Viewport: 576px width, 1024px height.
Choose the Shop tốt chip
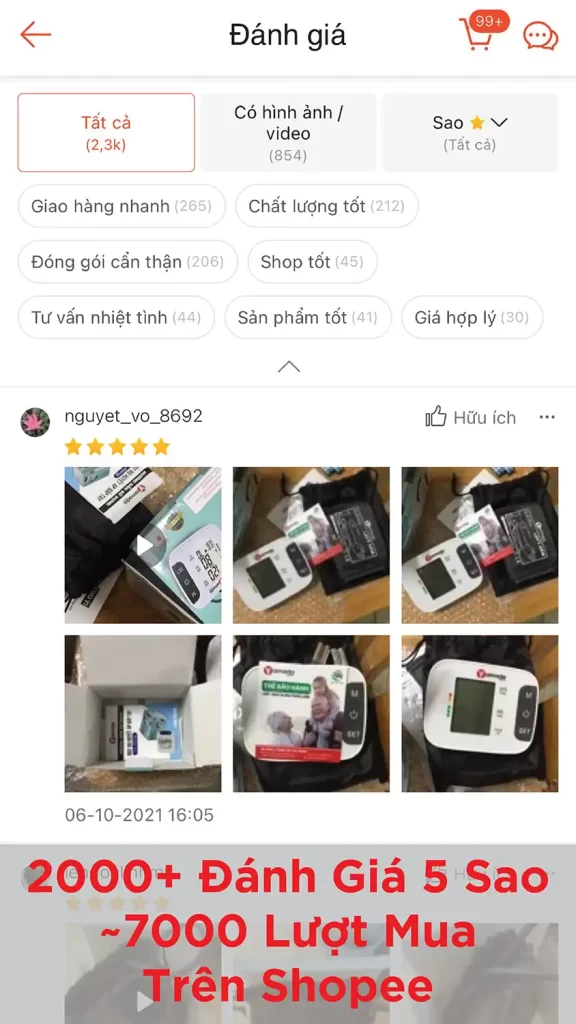(312, 262)
